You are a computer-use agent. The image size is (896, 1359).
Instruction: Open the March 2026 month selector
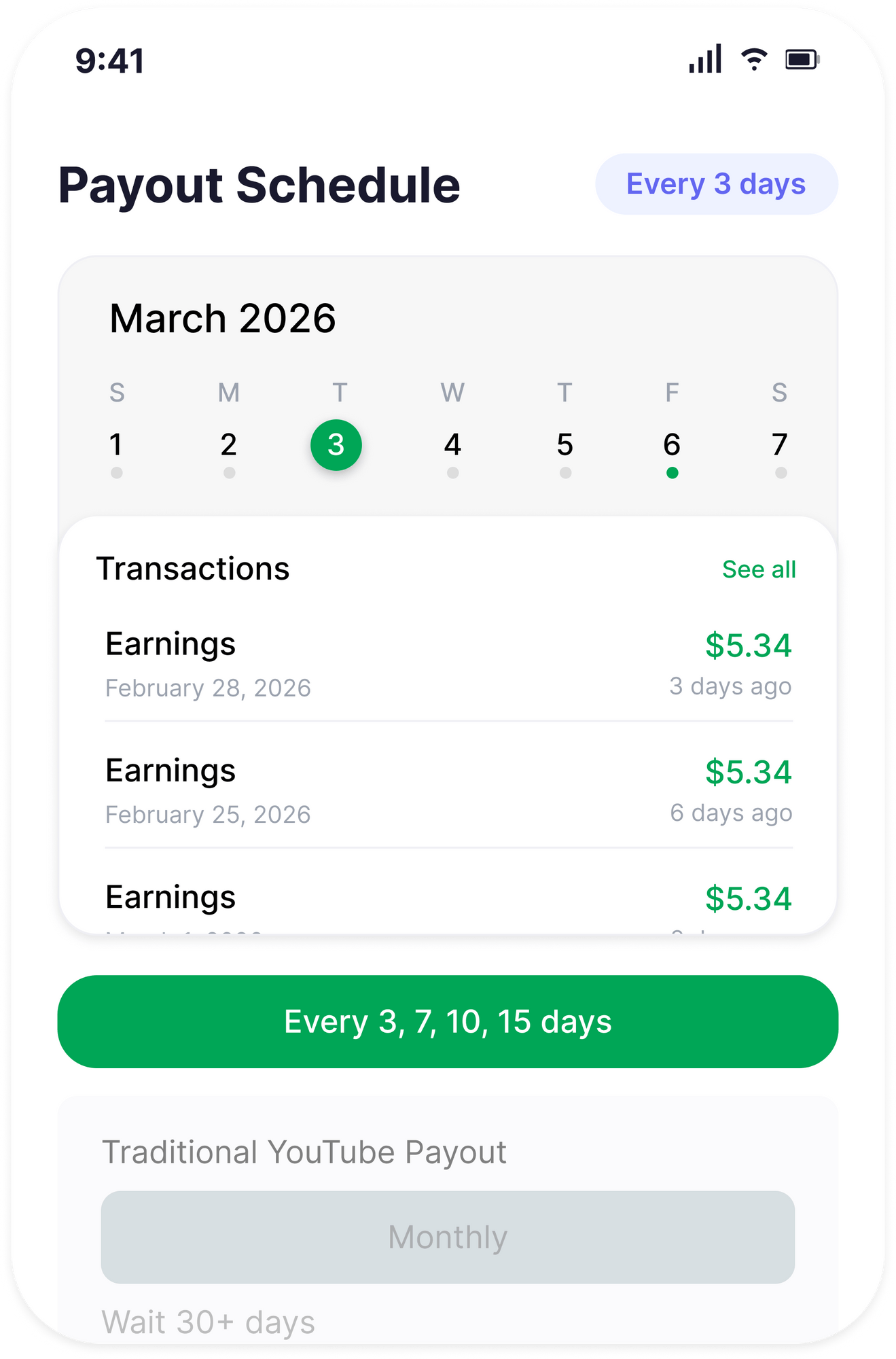coord(223,317)
